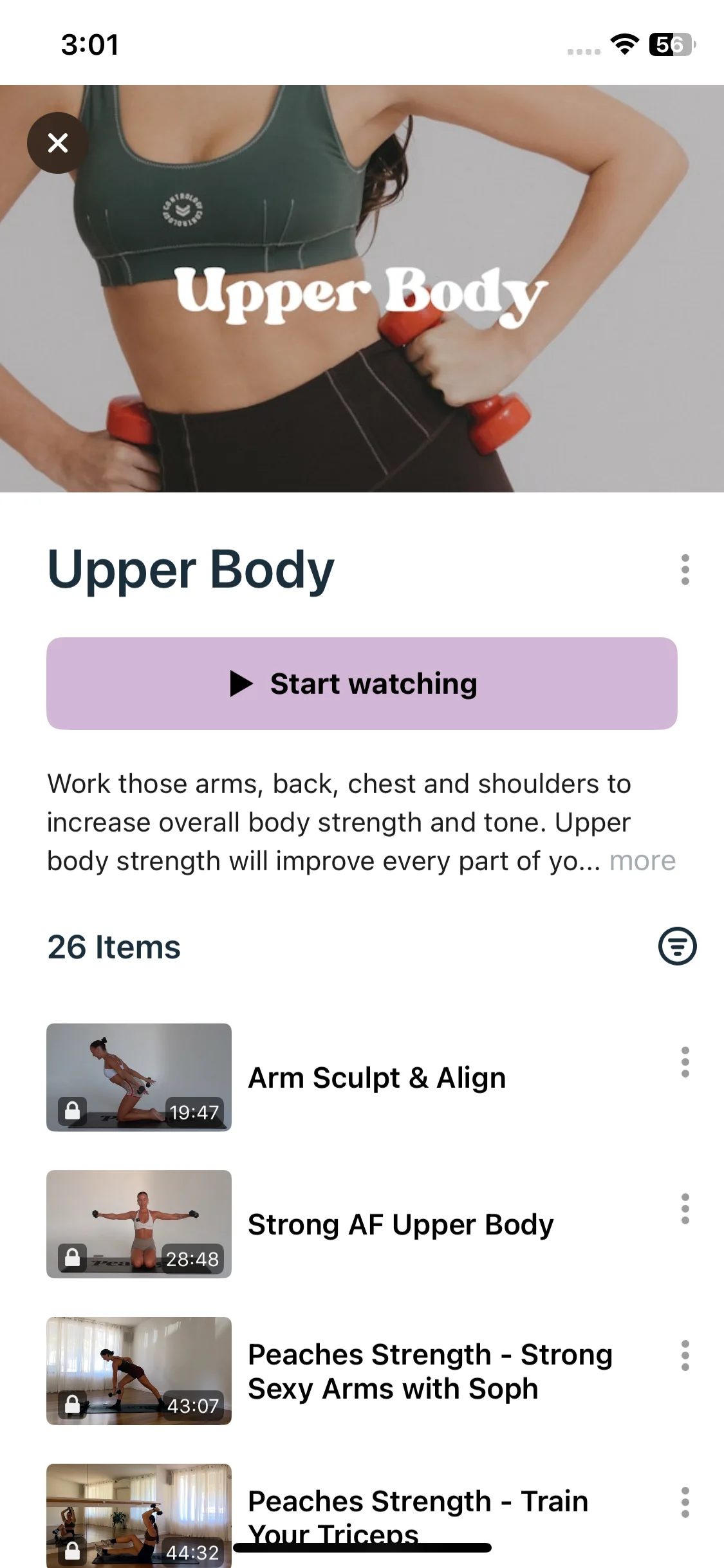The image size is (724, 1568).
Task: Open the sort filter for 26 Items
Action: click(x=677, y=946)
